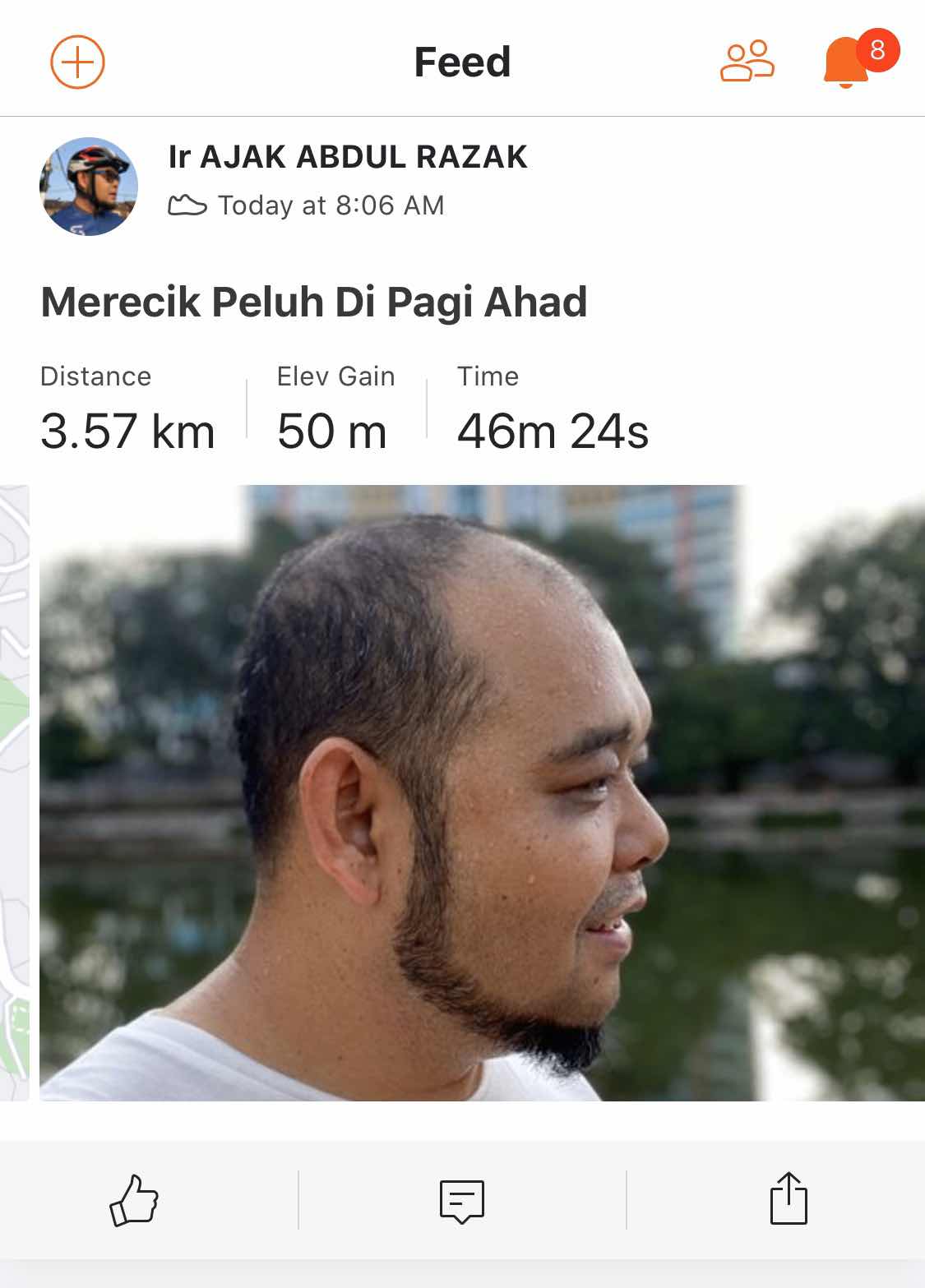Open the notifications bell
925x1288 pixels.
click(847, 62)
